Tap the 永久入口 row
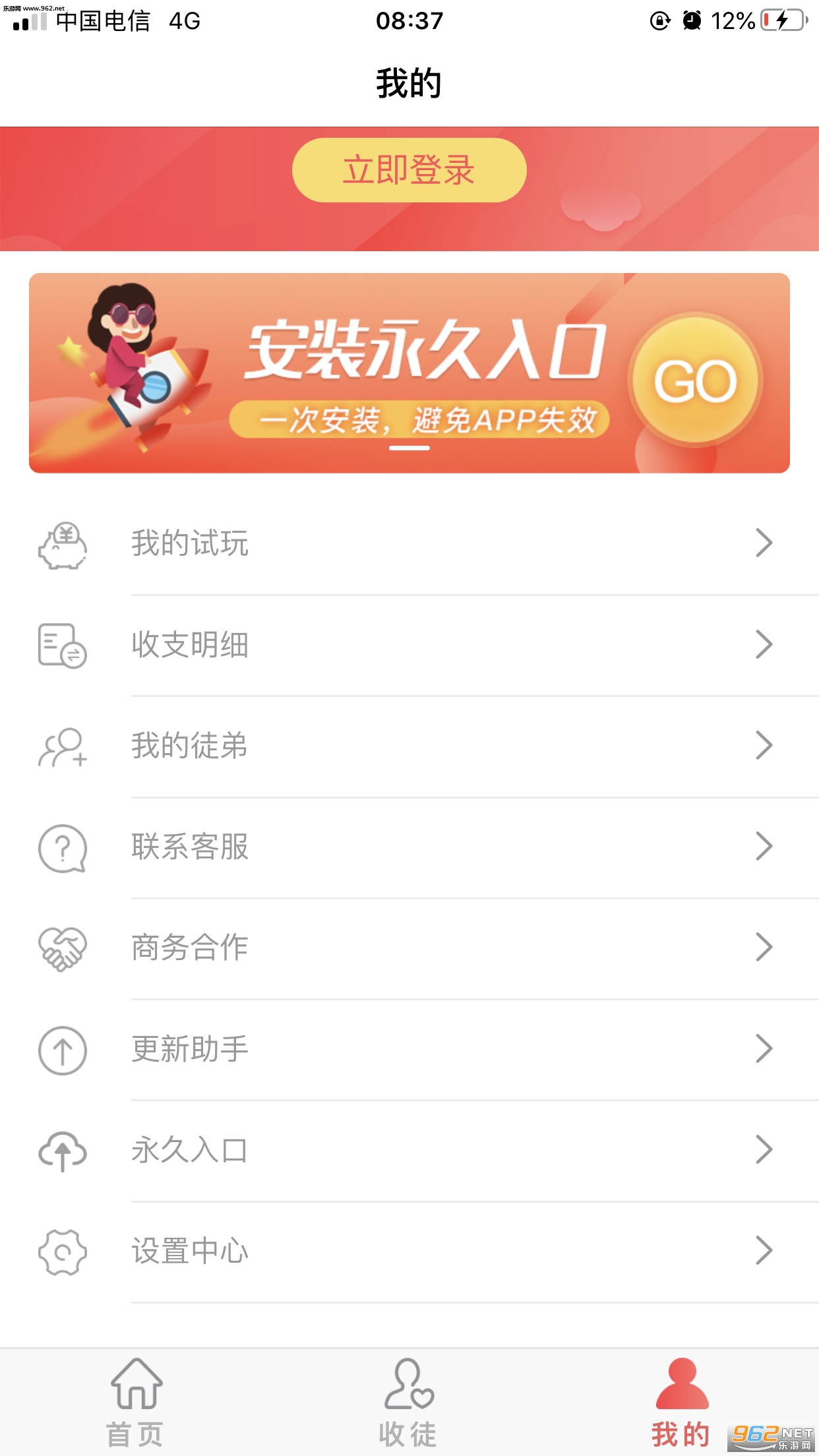Viewport: 819px width, 1456px height. coord(409,1150)
